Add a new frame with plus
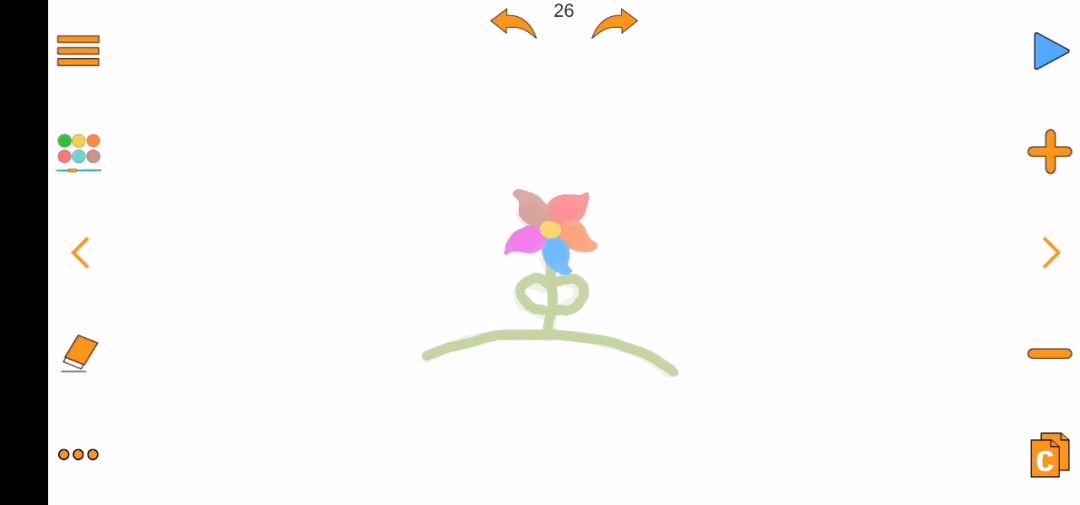 [1049, 152]
